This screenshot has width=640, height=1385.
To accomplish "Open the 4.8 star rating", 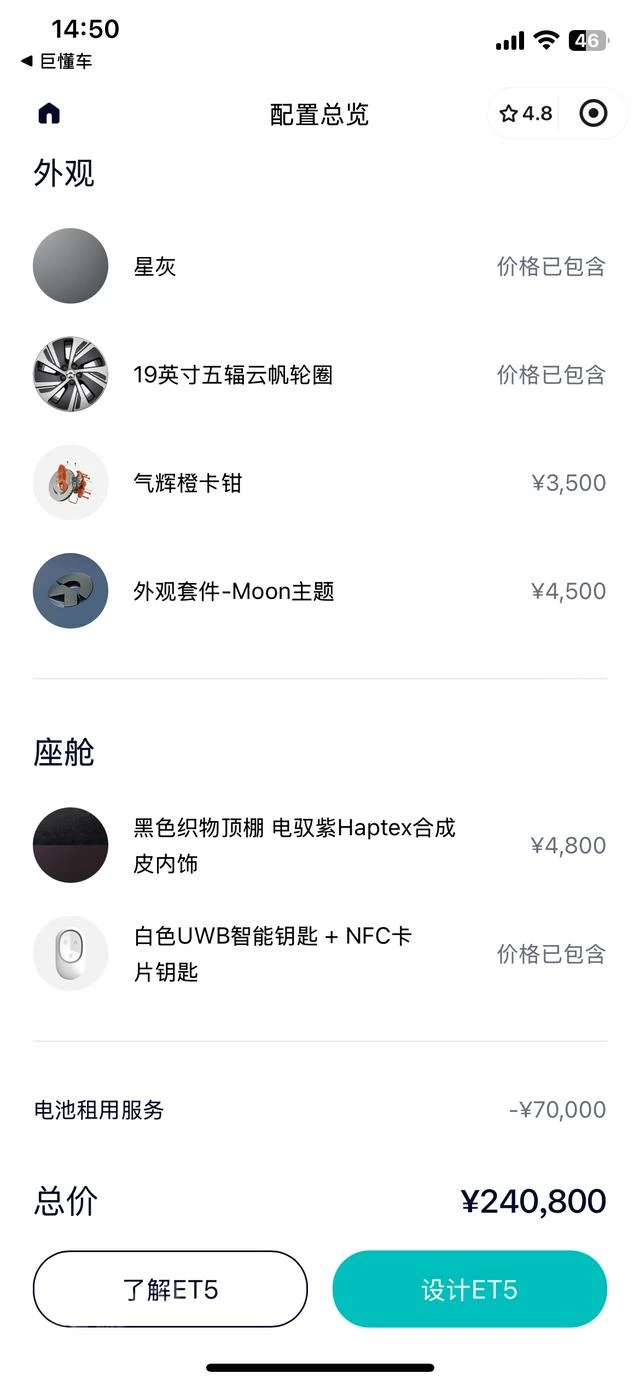I will [x=527, y=114].
